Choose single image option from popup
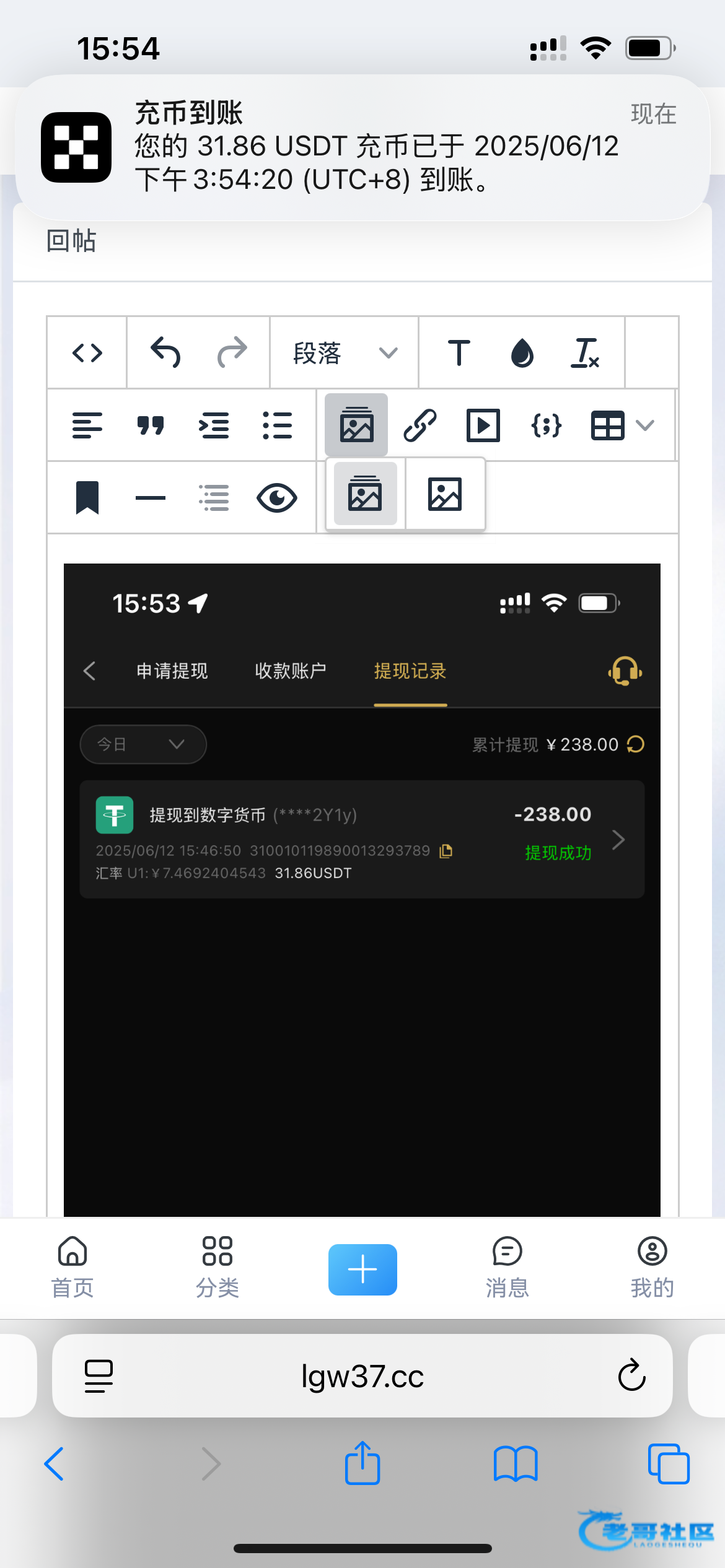The image size is (725, 1568). click(x=445, y=494)
